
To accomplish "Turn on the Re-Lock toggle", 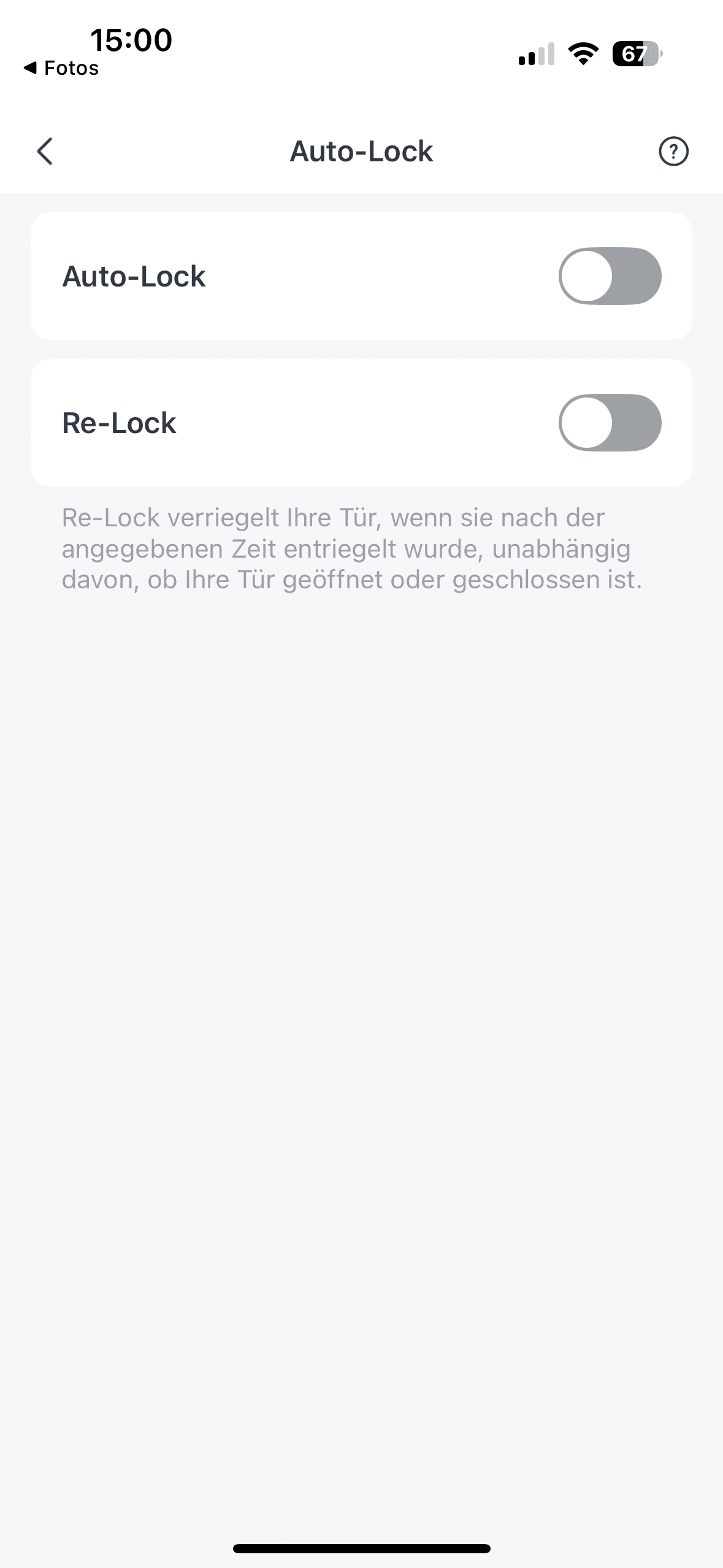I will pos(610,423).
